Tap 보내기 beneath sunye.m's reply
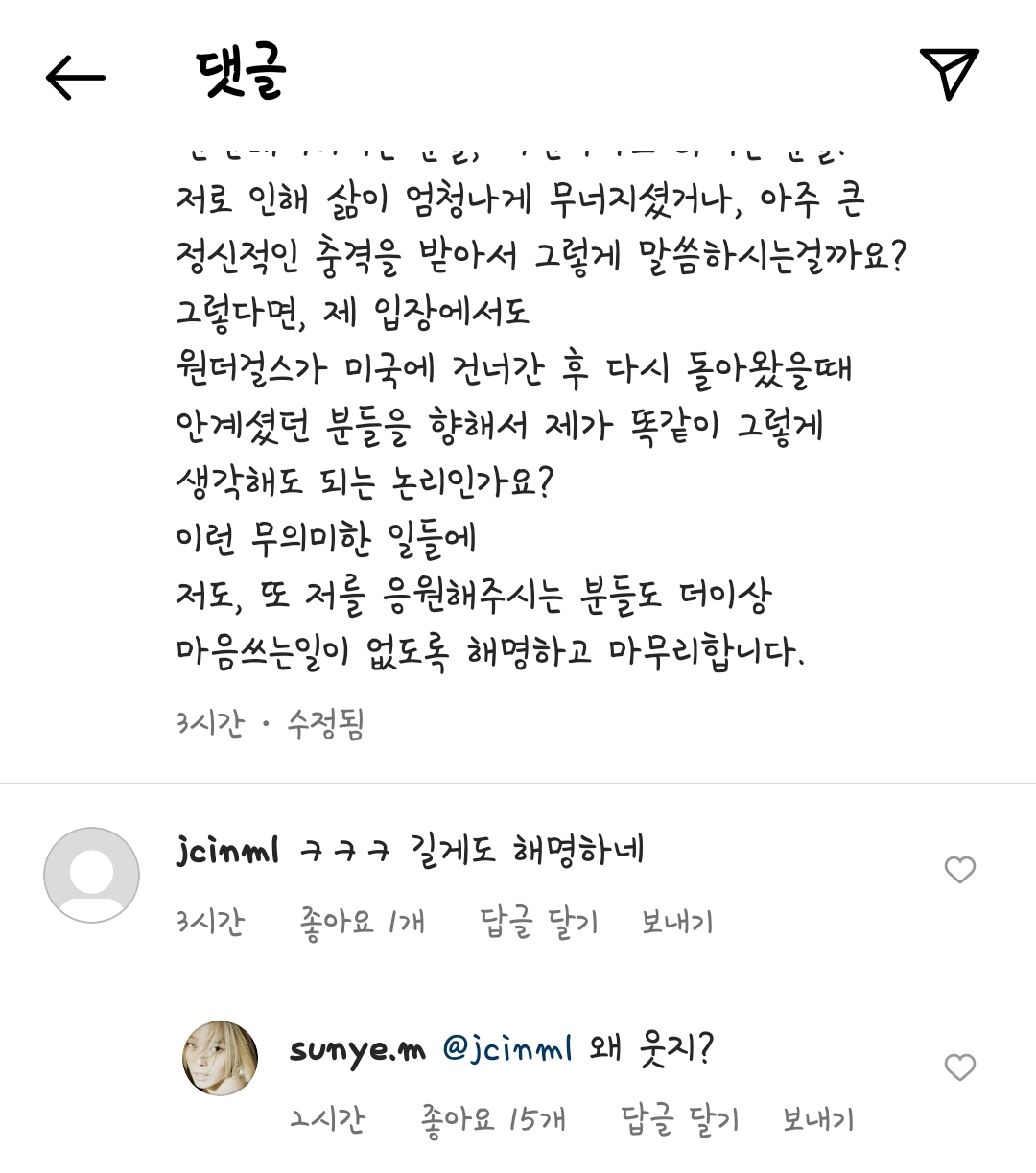 [x=817, y=1118]
